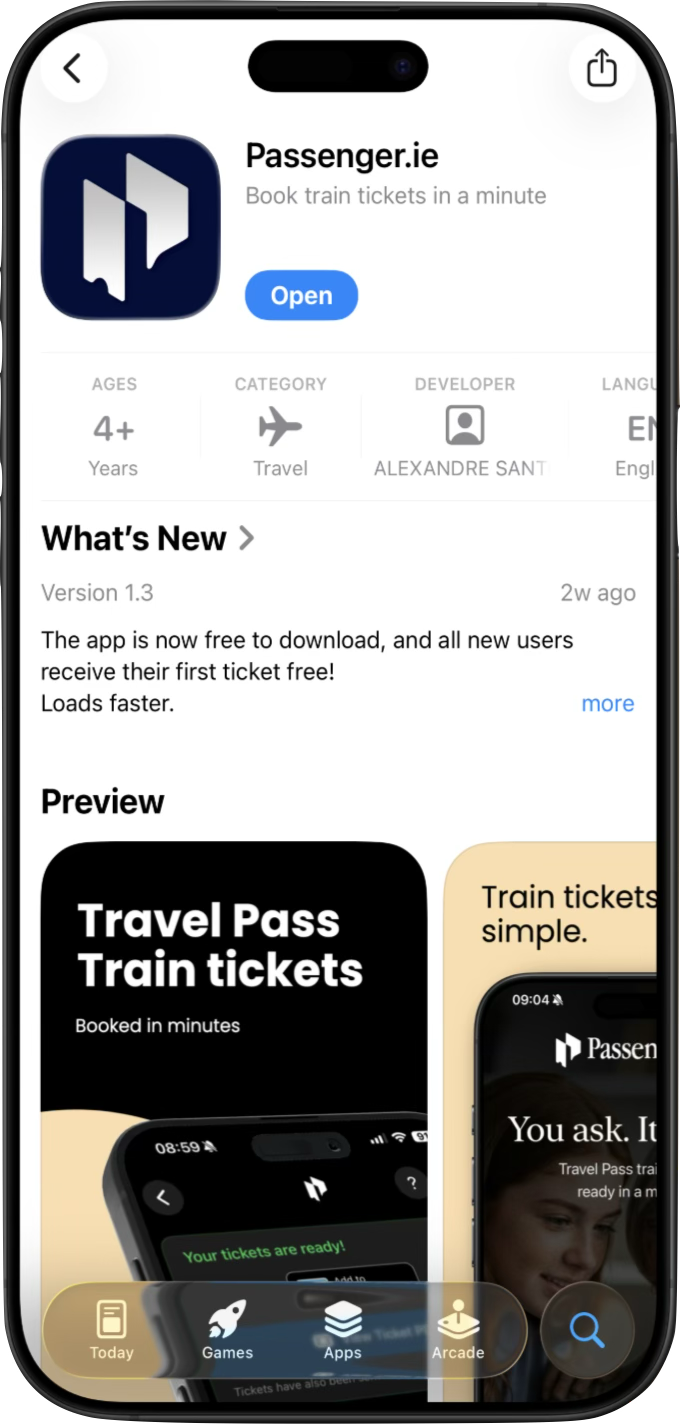Tap the Travel category item
Image resolution: width=680 pixels, height=1424 pixels.
click(280, 427)
